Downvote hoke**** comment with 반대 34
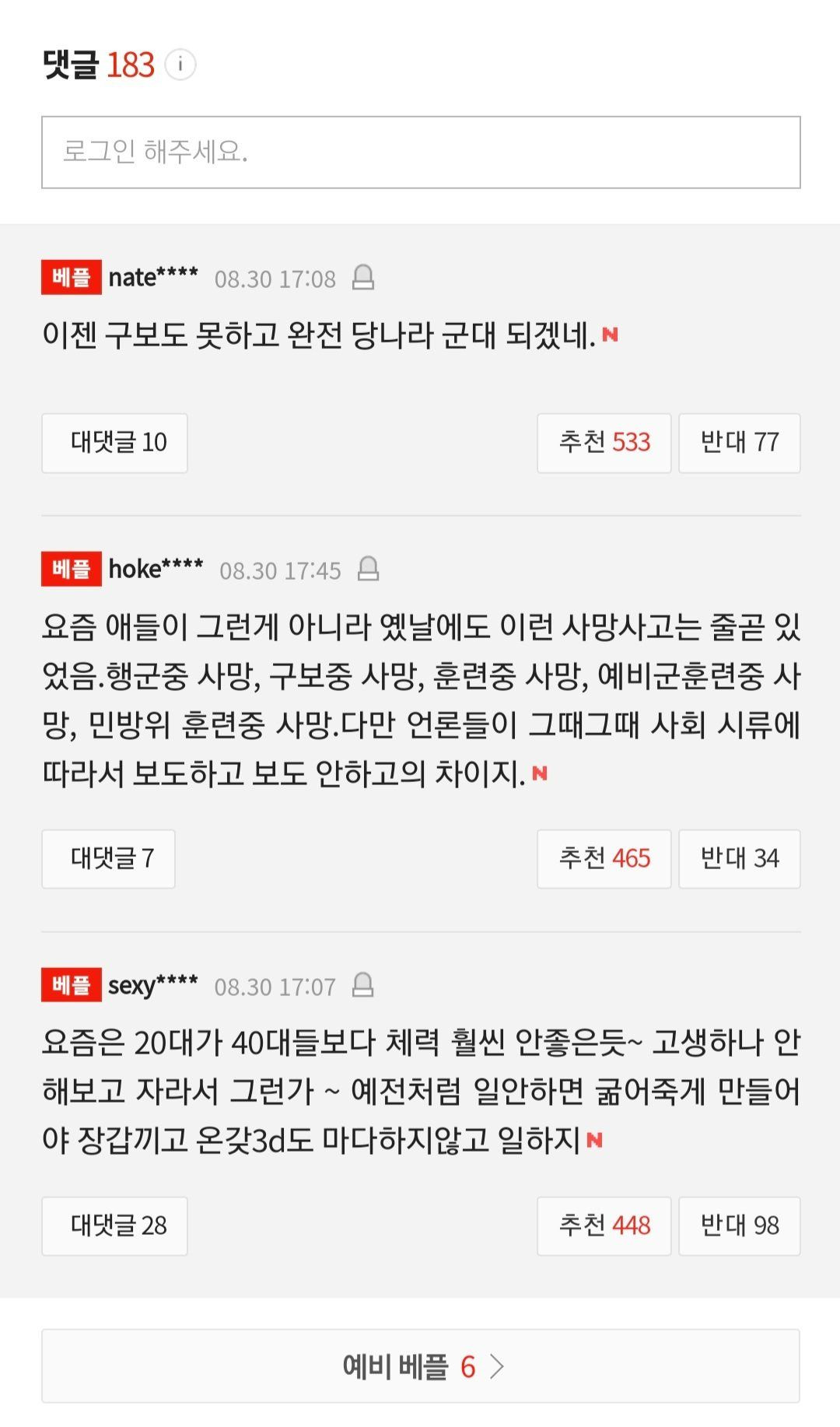 [x=739, y=859]
